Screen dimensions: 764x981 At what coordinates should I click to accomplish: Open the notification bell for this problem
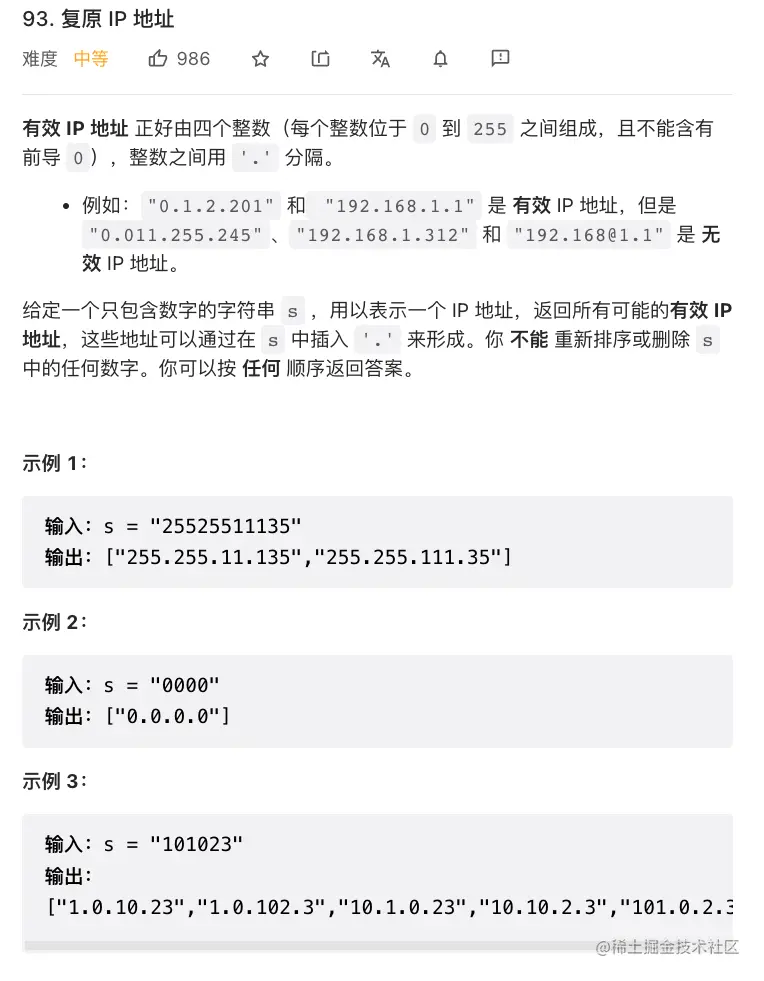click(440, 59)
